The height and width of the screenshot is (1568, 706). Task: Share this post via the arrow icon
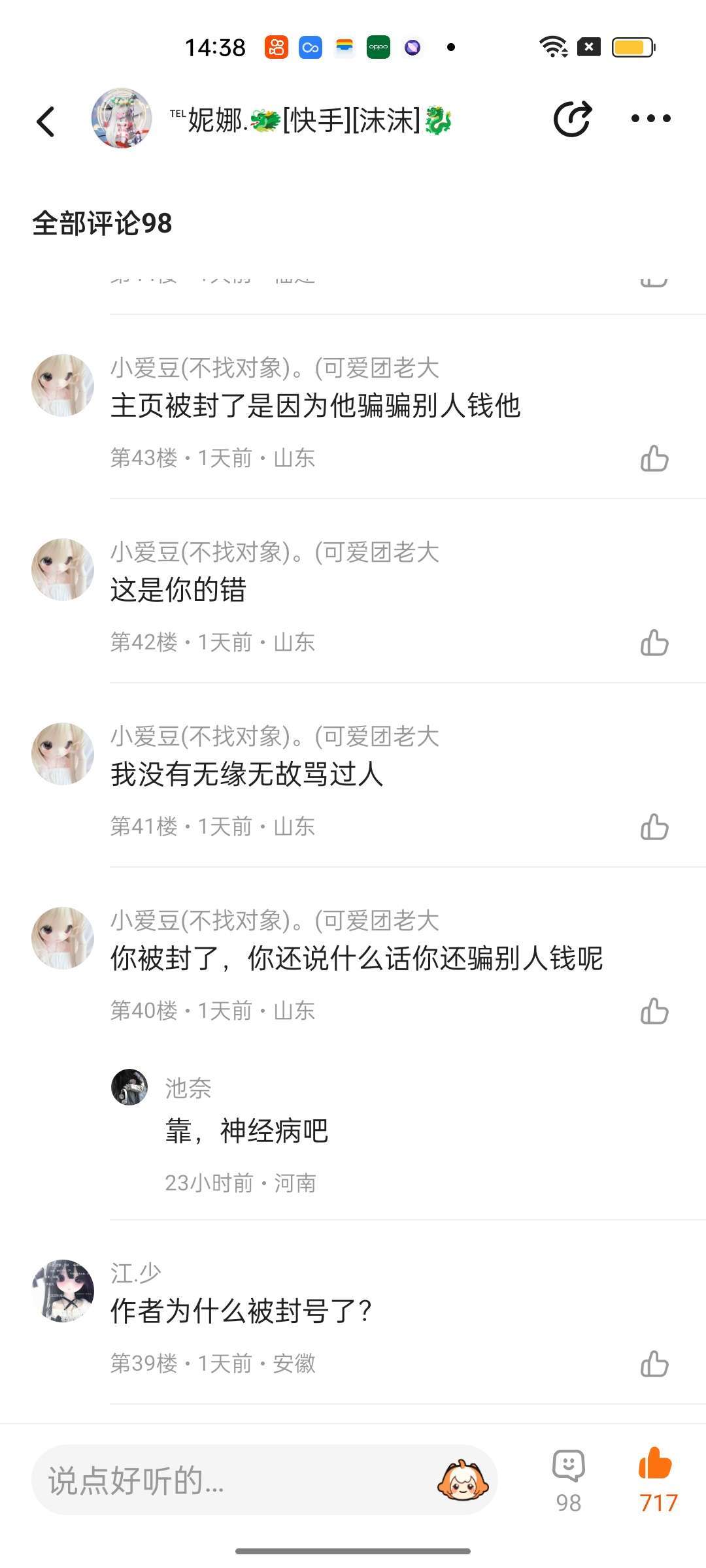(572, 119)
